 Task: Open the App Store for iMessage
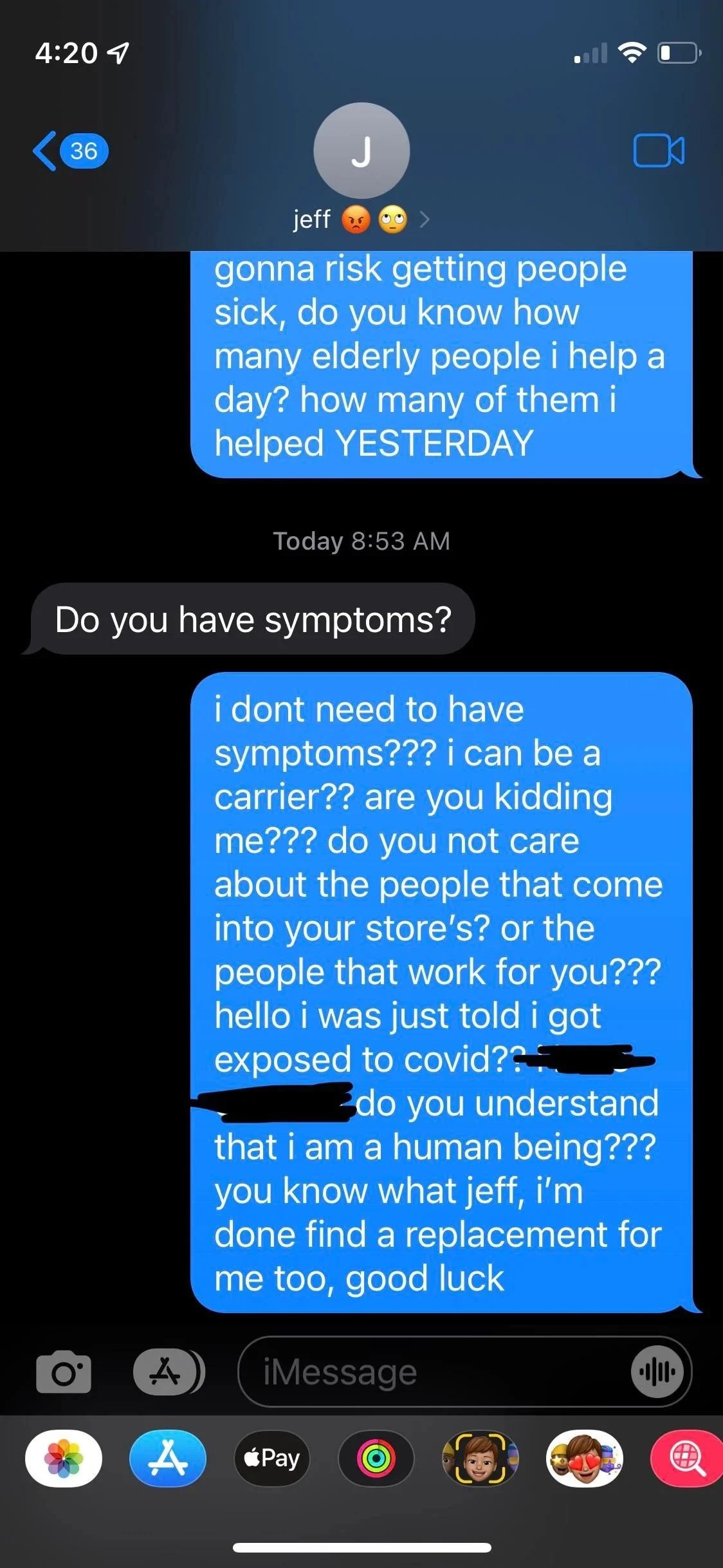click(167, 1458)
